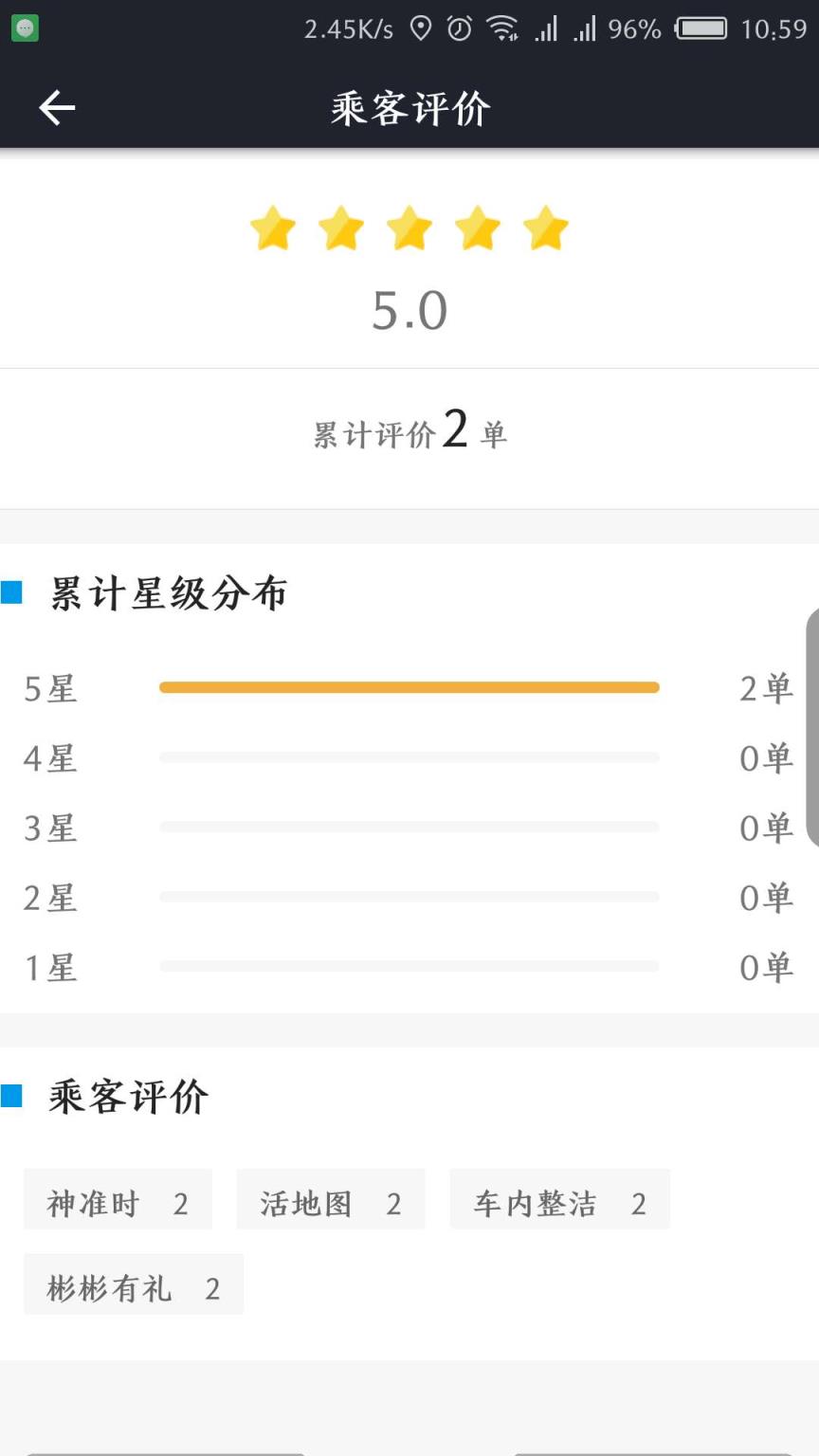Click the 车内整洁 tag

coord(559,1198)
